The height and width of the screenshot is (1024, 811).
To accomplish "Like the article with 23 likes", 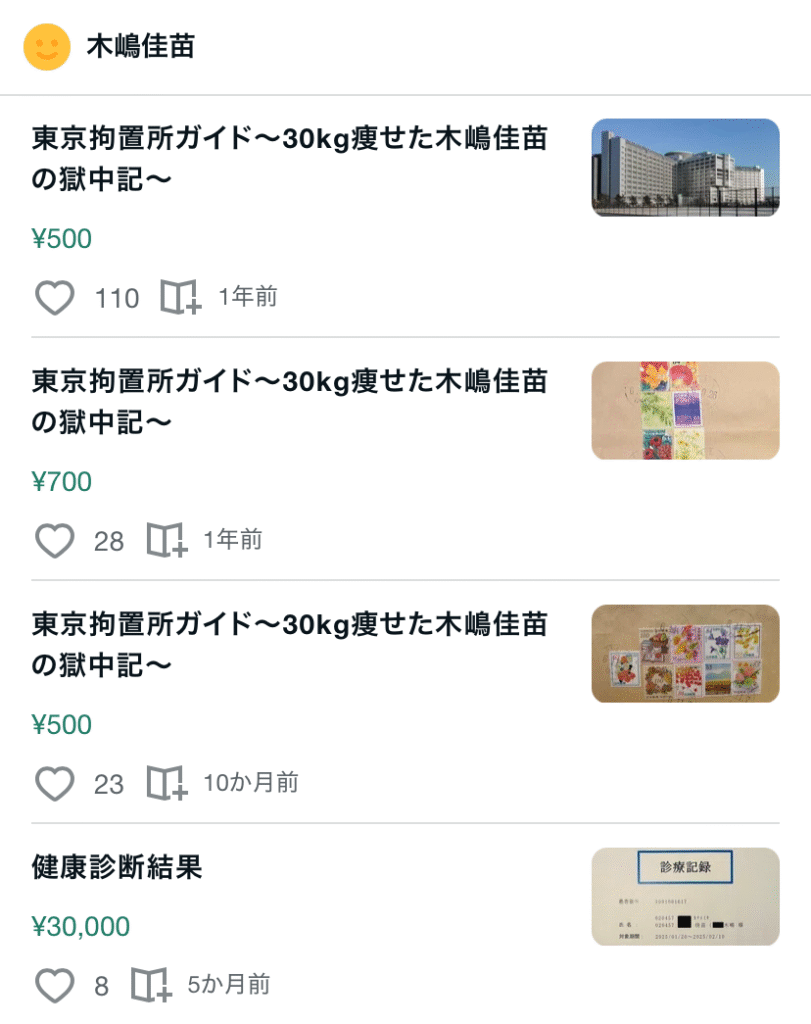I will [x=55, y=783].
